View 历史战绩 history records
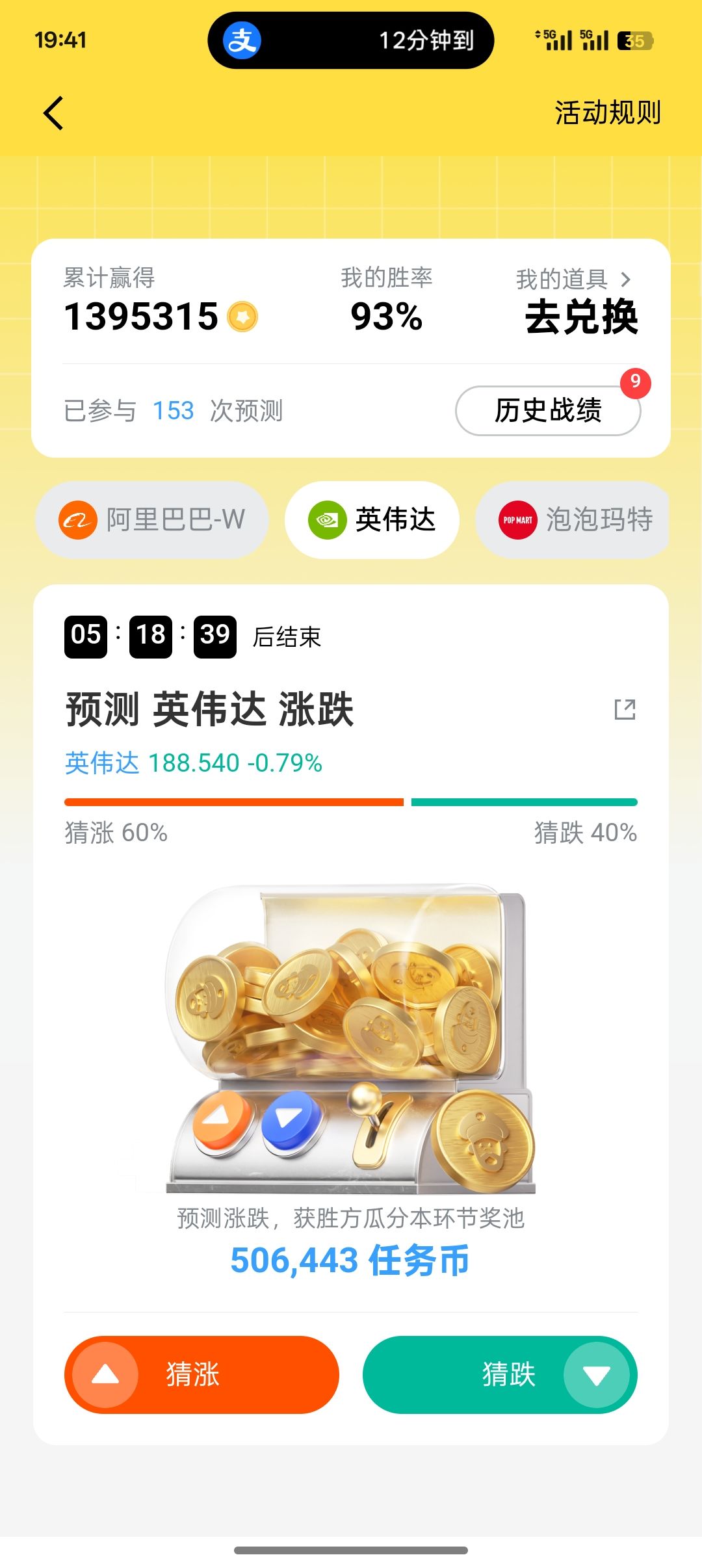 tap(547, 411)
